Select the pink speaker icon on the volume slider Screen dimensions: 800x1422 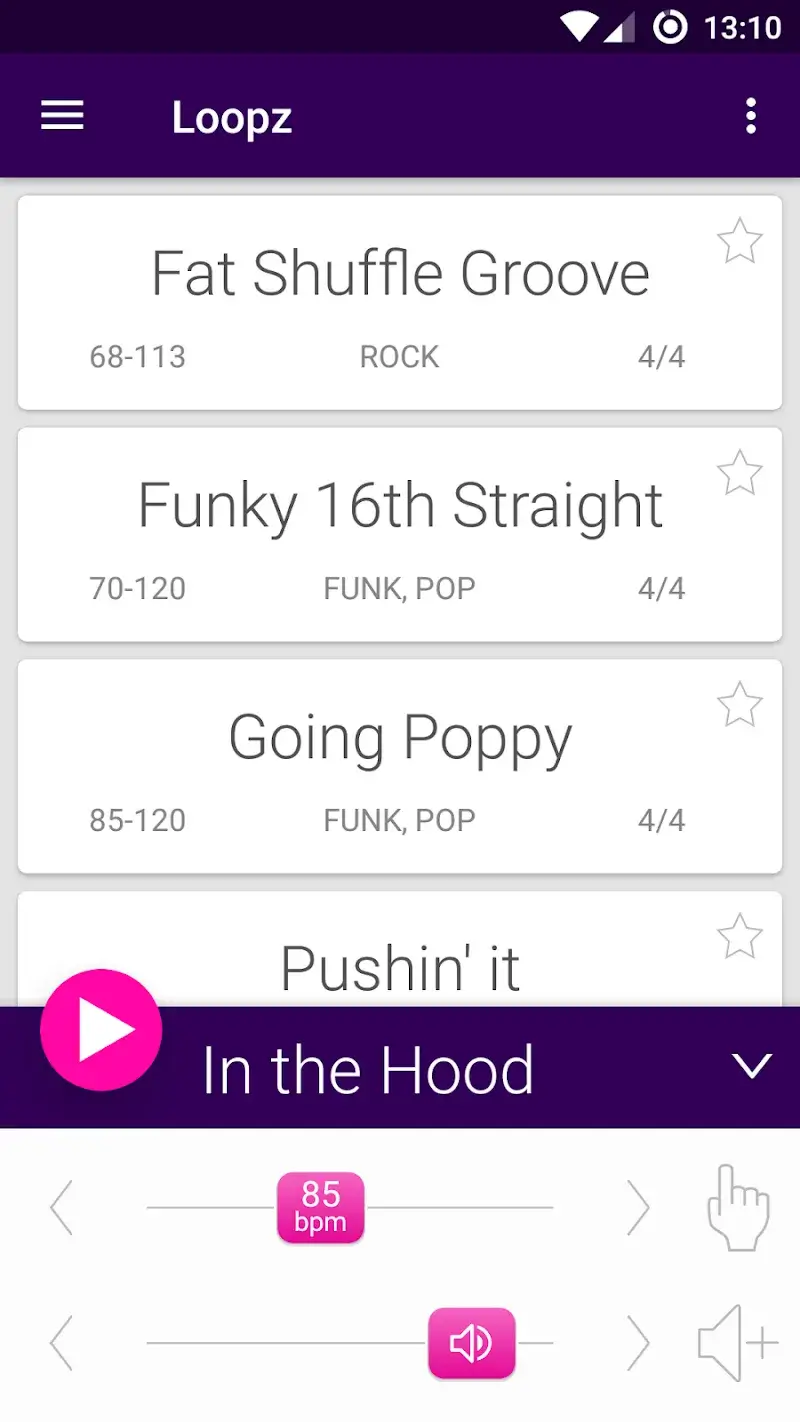pyautogui.click(x=472, y=1344)
